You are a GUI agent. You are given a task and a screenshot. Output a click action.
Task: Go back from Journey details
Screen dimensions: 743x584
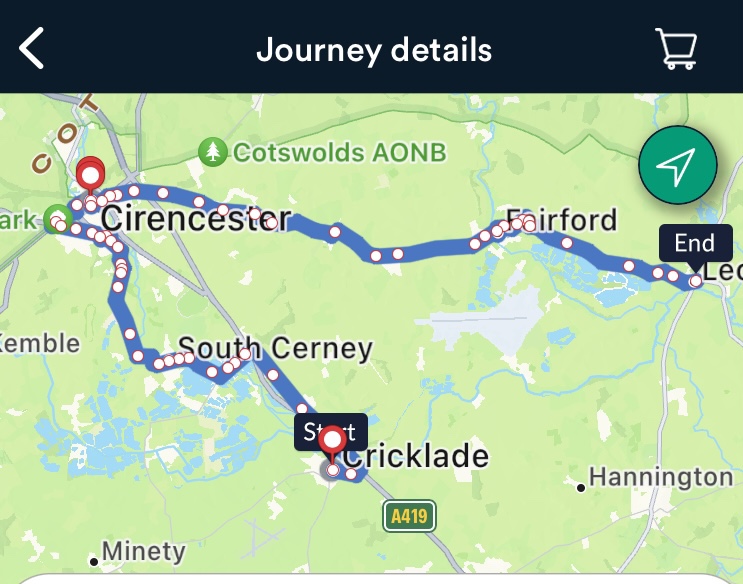[x=32, y=48]
